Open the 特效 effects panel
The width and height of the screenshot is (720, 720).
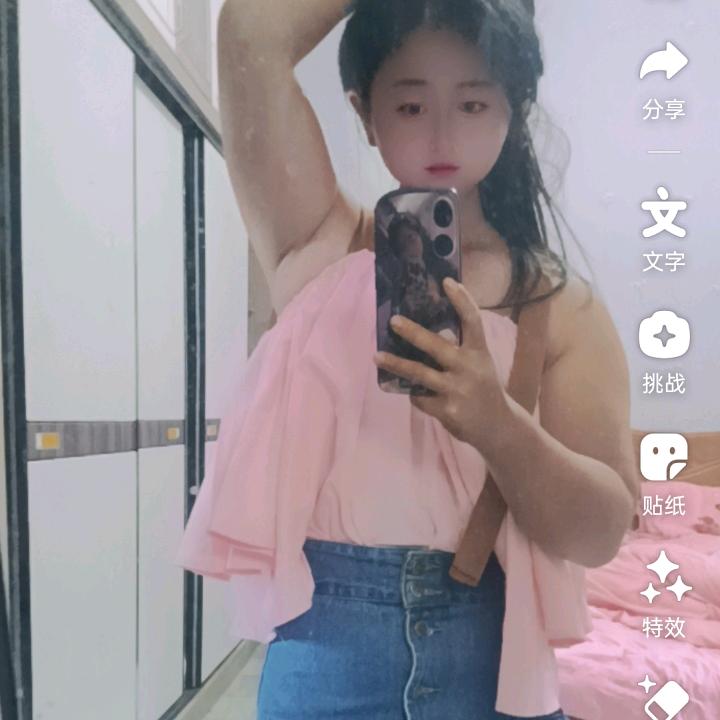point(663,580)
